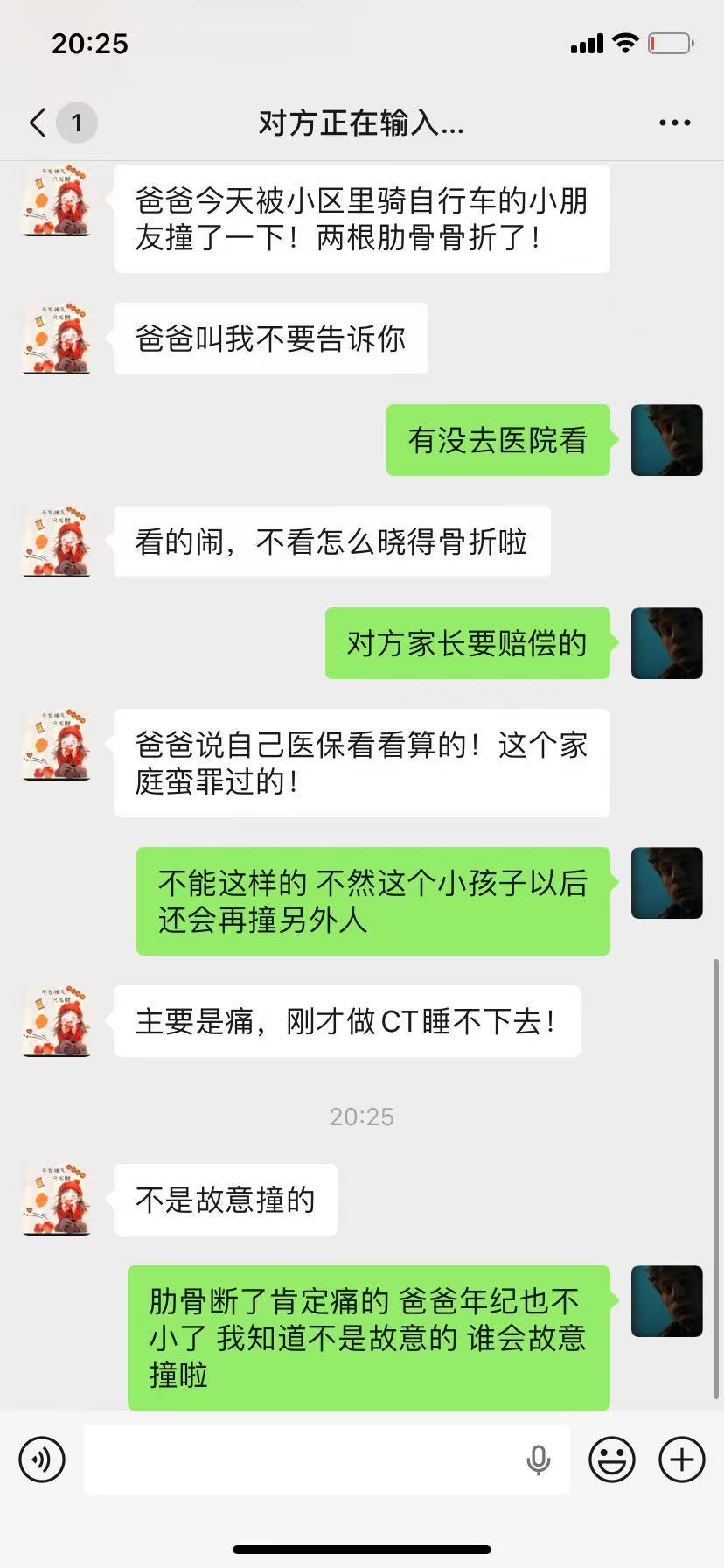Tap the 20:25 timestamp divider in chat

[x=362, y=1116]
